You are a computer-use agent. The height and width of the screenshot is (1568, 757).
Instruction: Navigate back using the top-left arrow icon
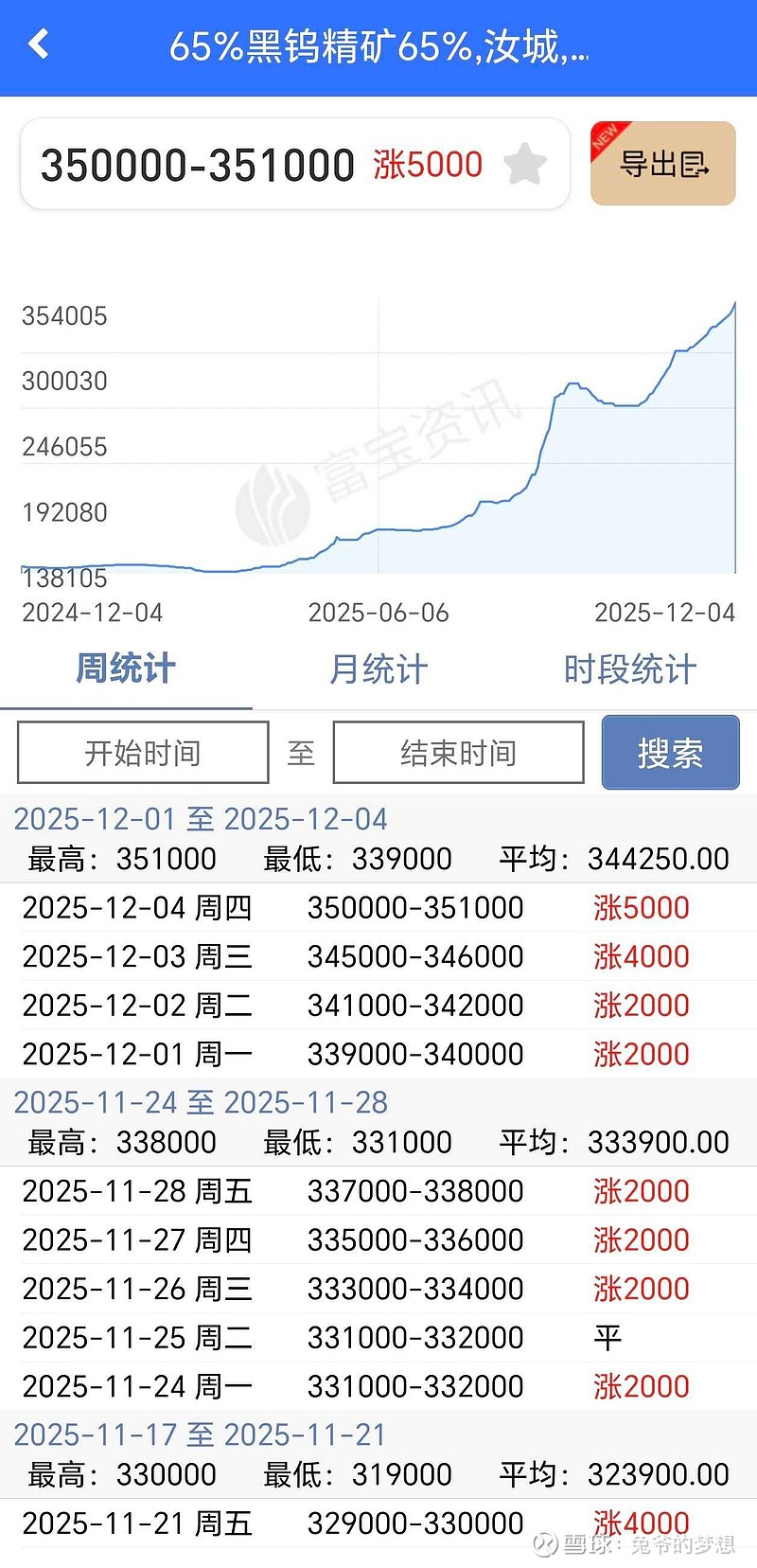tap(38, 45)
